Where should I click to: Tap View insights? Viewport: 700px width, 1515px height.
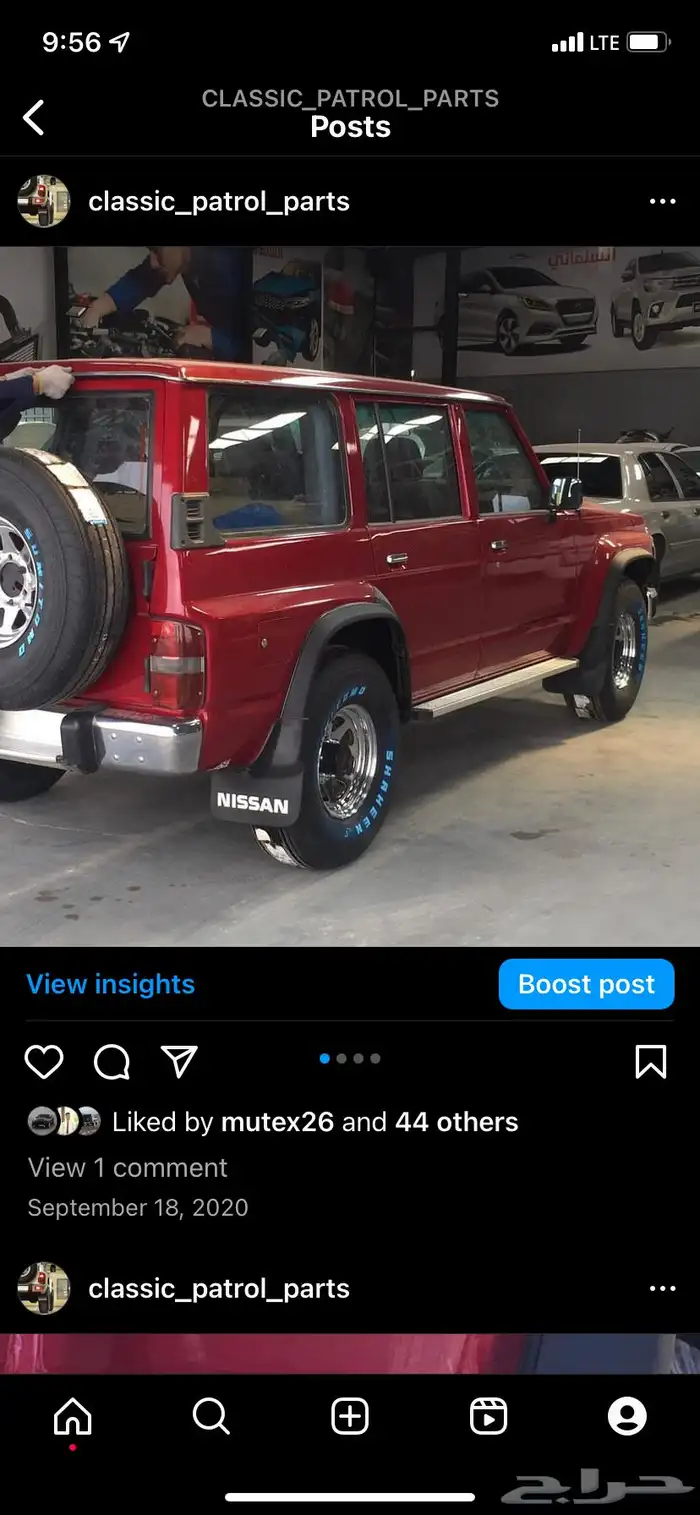[x=110, y=984]
